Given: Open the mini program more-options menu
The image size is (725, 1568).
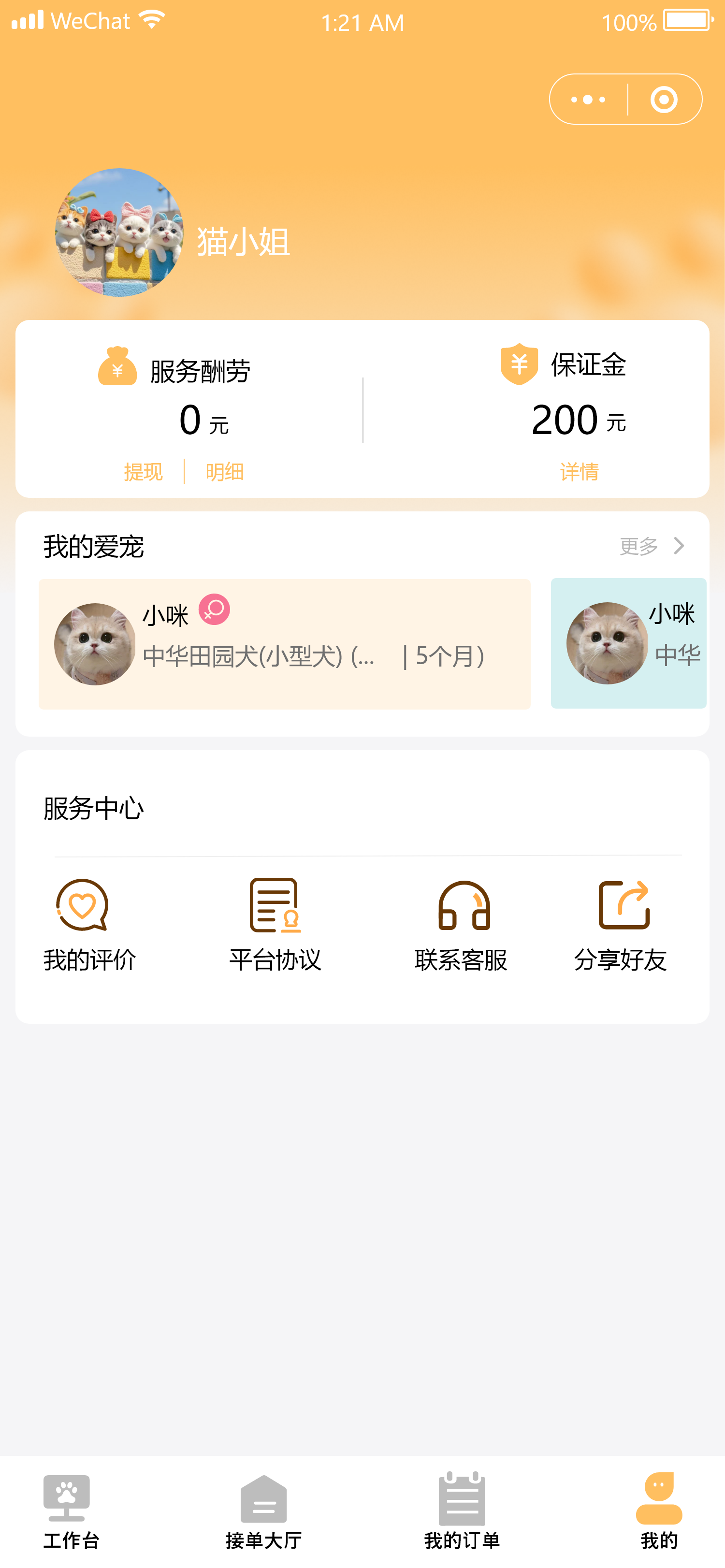Looking at the screenshot, I should click(x=588, y=99).
